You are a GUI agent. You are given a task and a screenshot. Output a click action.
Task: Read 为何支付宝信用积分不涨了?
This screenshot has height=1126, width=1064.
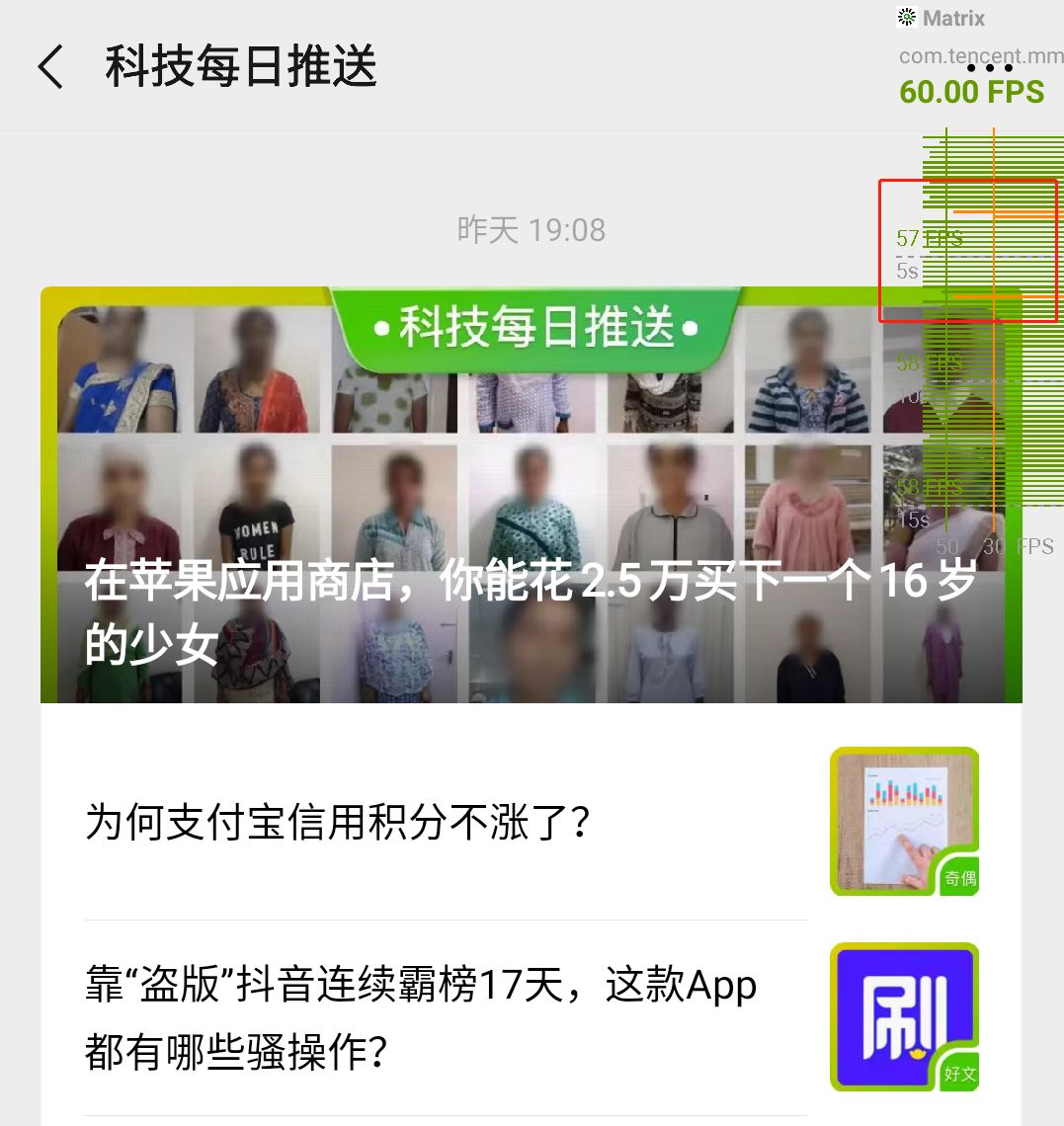coord(338,822)
